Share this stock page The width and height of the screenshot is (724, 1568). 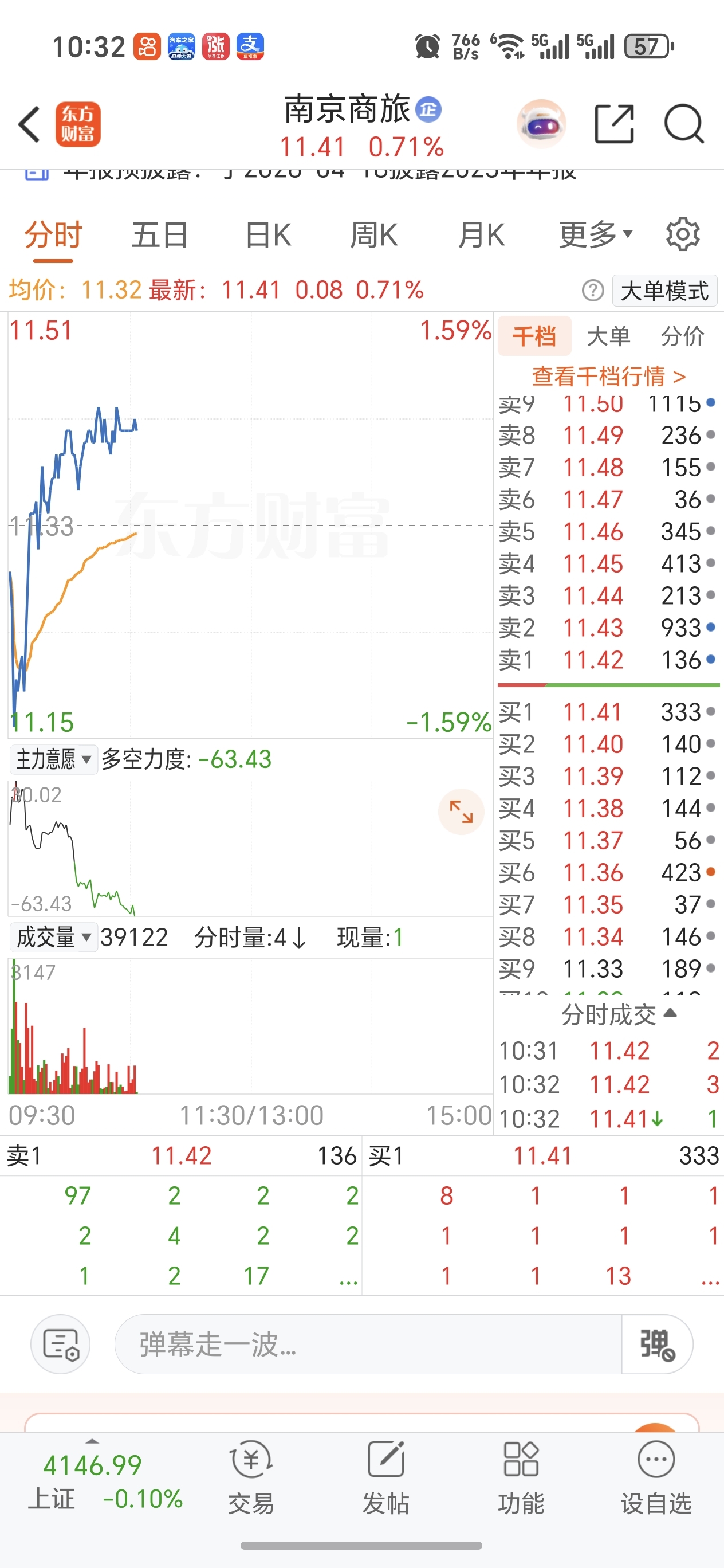click(x=613, y=124)
